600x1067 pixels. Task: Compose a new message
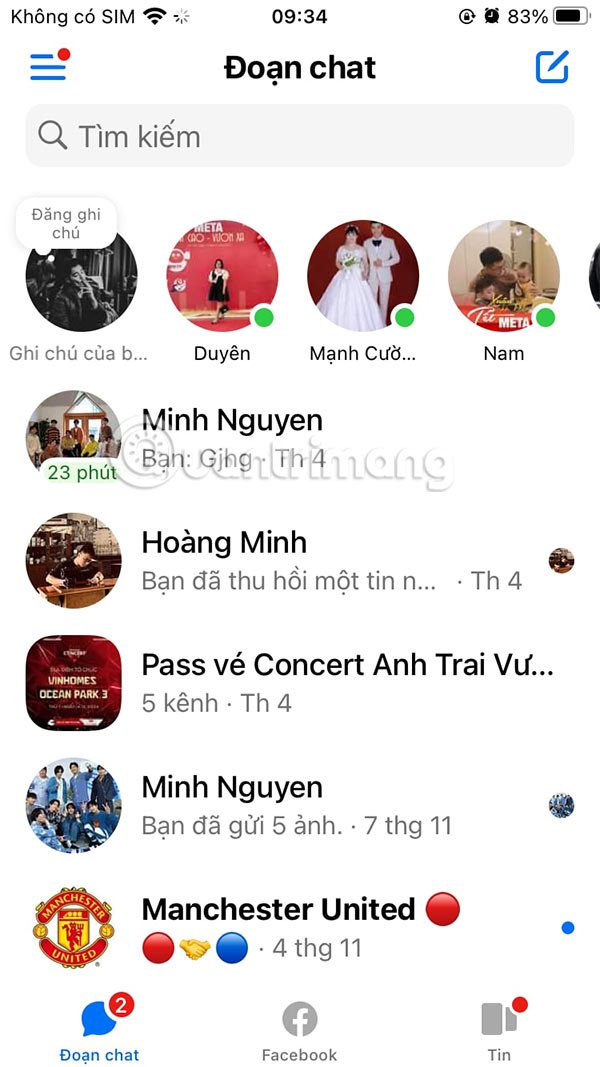(552, 66)
